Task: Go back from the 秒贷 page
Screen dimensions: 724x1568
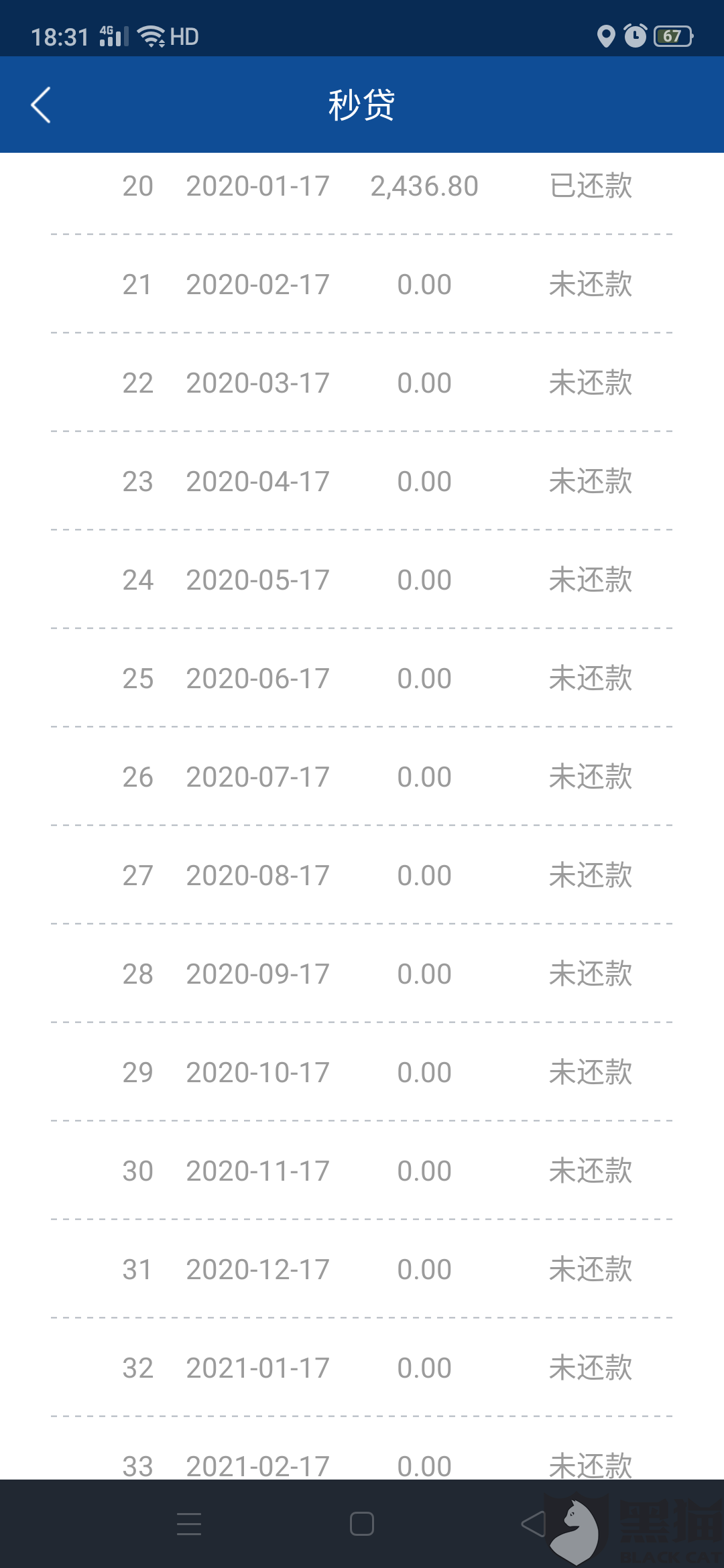Action: [x=41, y=105]
